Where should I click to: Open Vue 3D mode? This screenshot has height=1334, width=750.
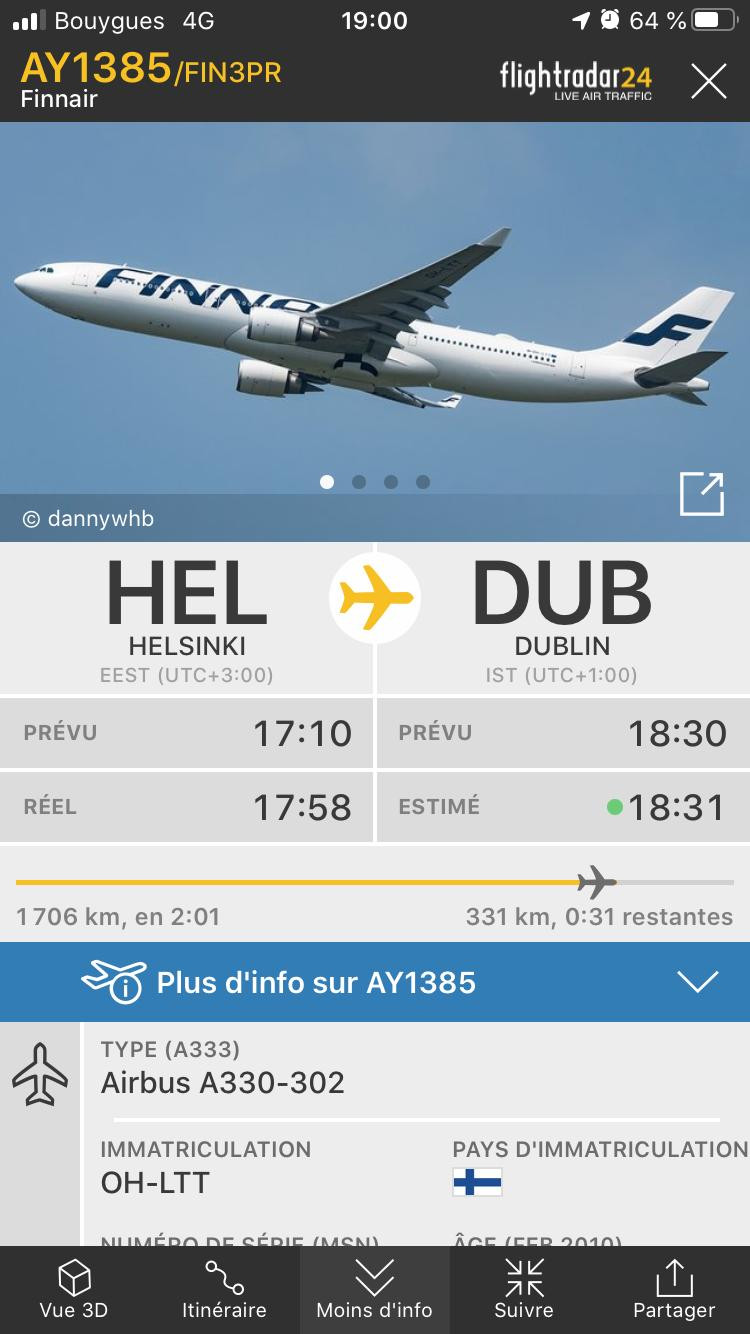(74, 1290)
